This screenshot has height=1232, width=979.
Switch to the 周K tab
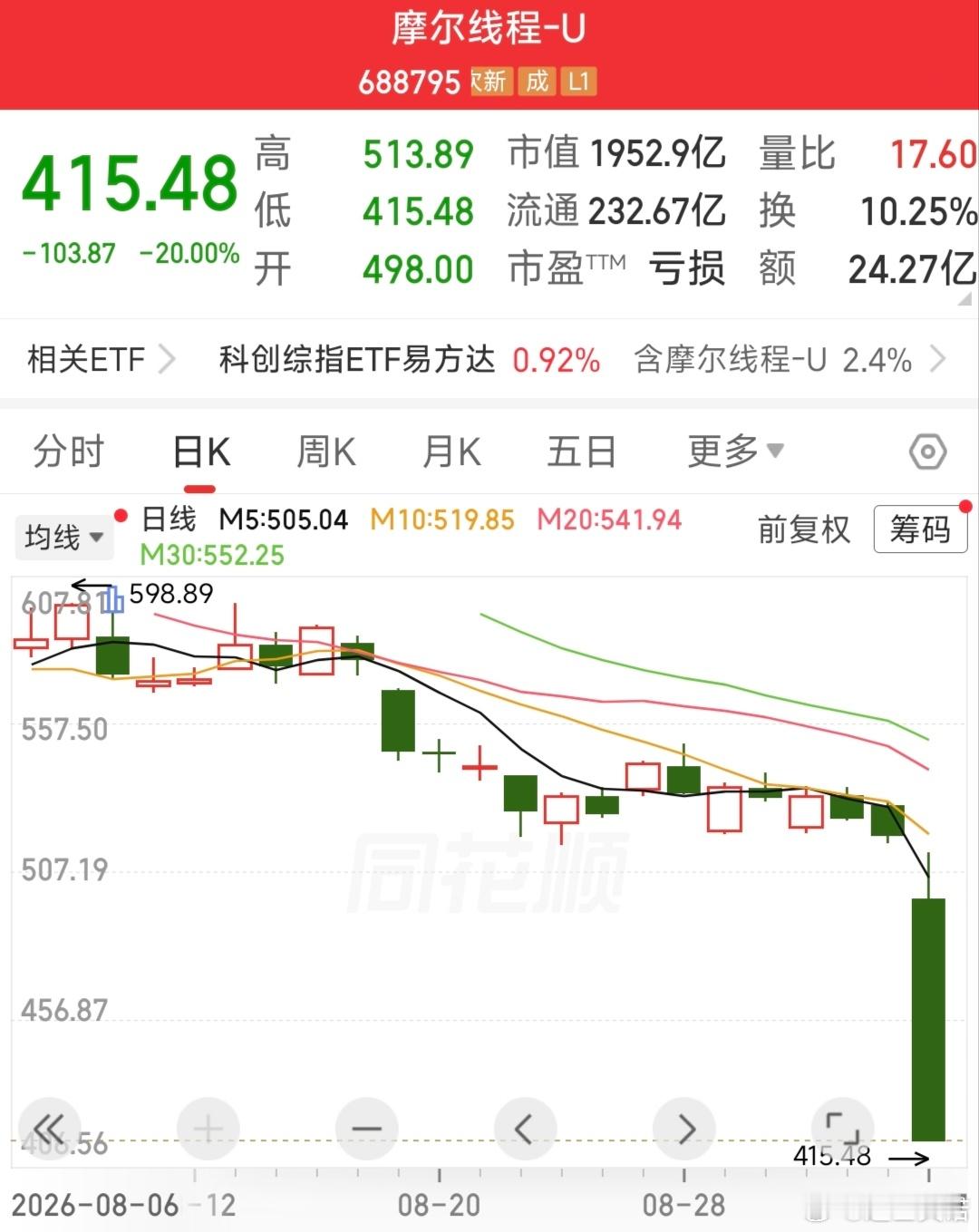click(326, 451)
